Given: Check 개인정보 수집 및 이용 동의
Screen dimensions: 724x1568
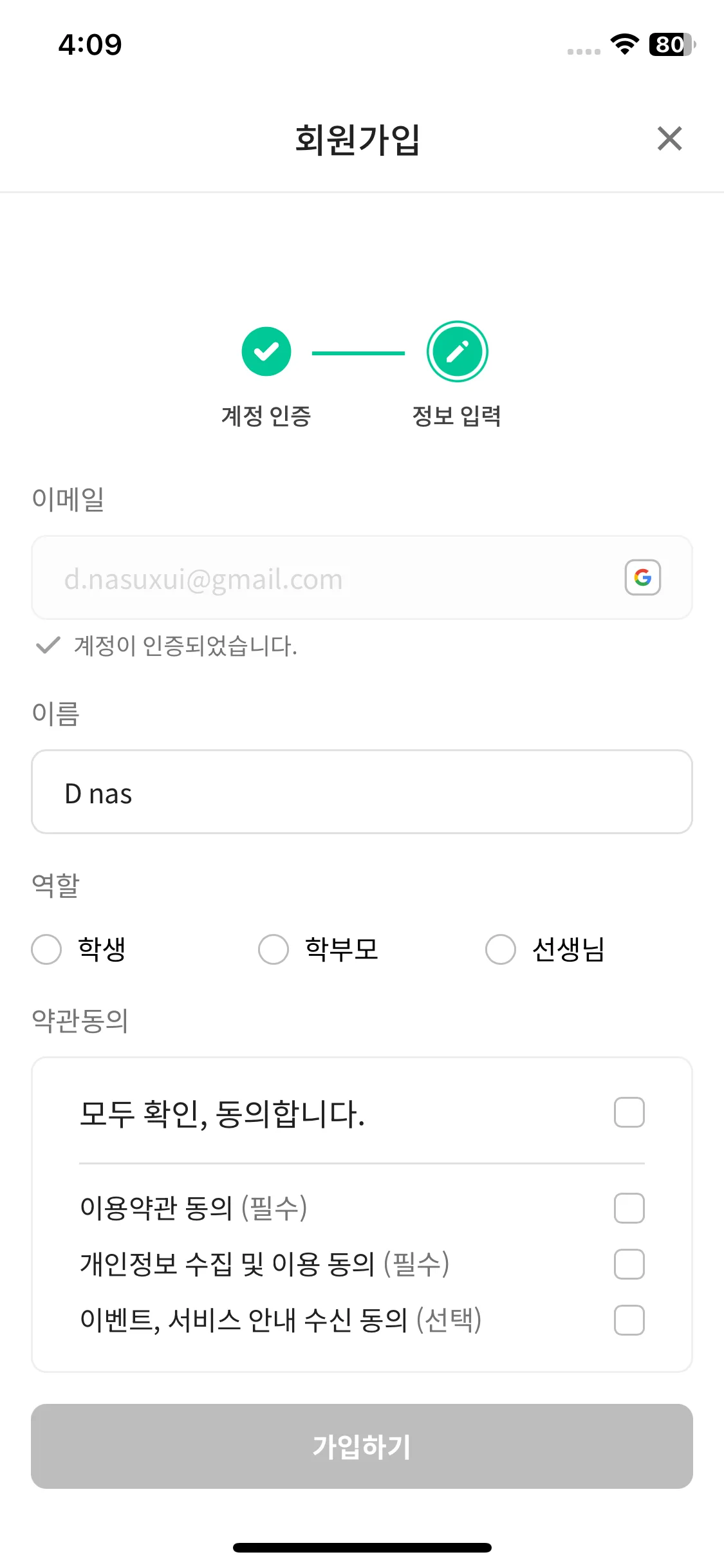Looking at the screenshot, I should point(628,1264).
